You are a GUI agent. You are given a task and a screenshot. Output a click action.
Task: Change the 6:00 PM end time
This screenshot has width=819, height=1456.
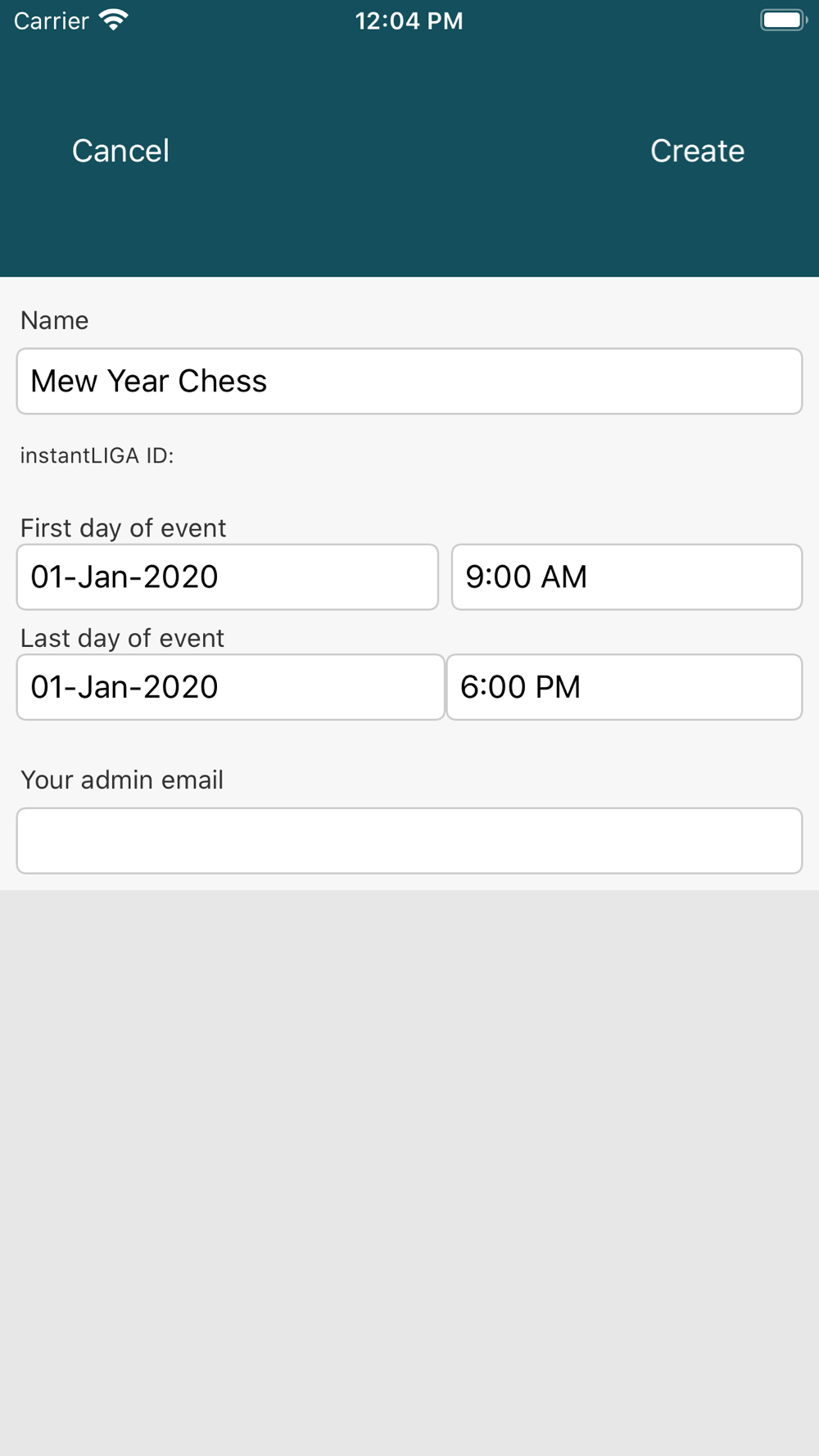click(x=624, y=687)
